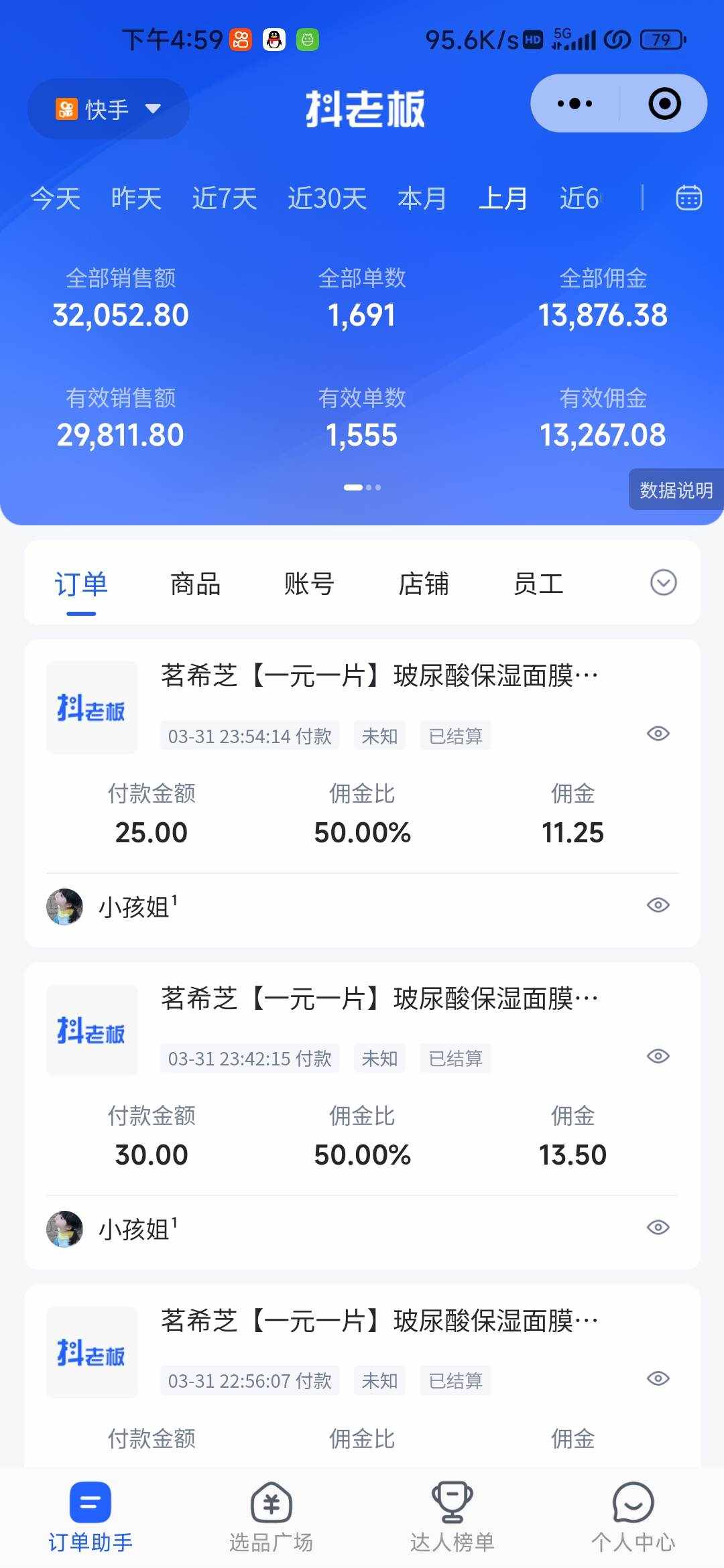Toggle visibility of the 23:42:15 order
The height and width of the screenshot is (1568, 724).
658,1056
